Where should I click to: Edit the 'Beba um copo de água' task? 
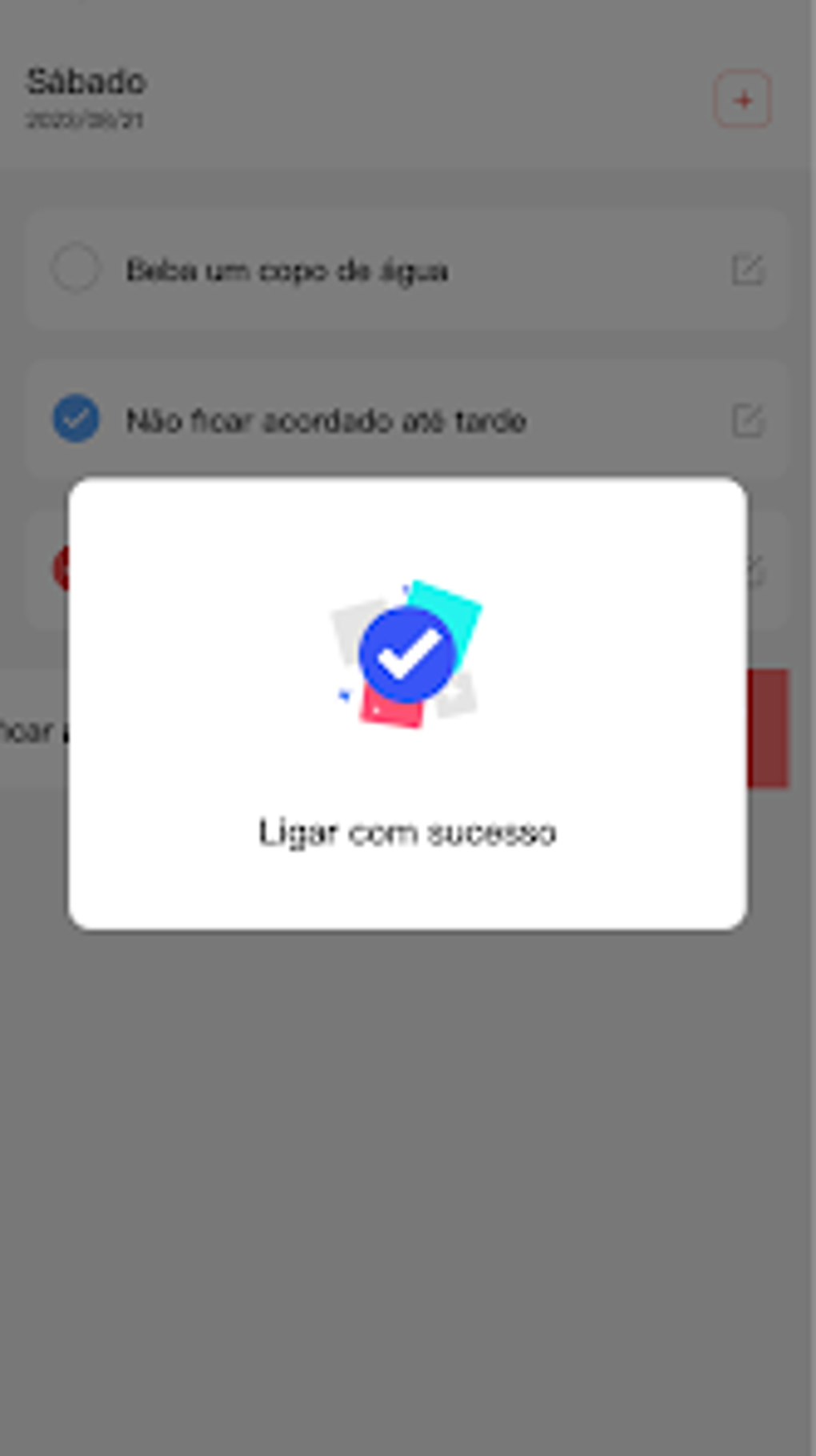click(748, 270)
